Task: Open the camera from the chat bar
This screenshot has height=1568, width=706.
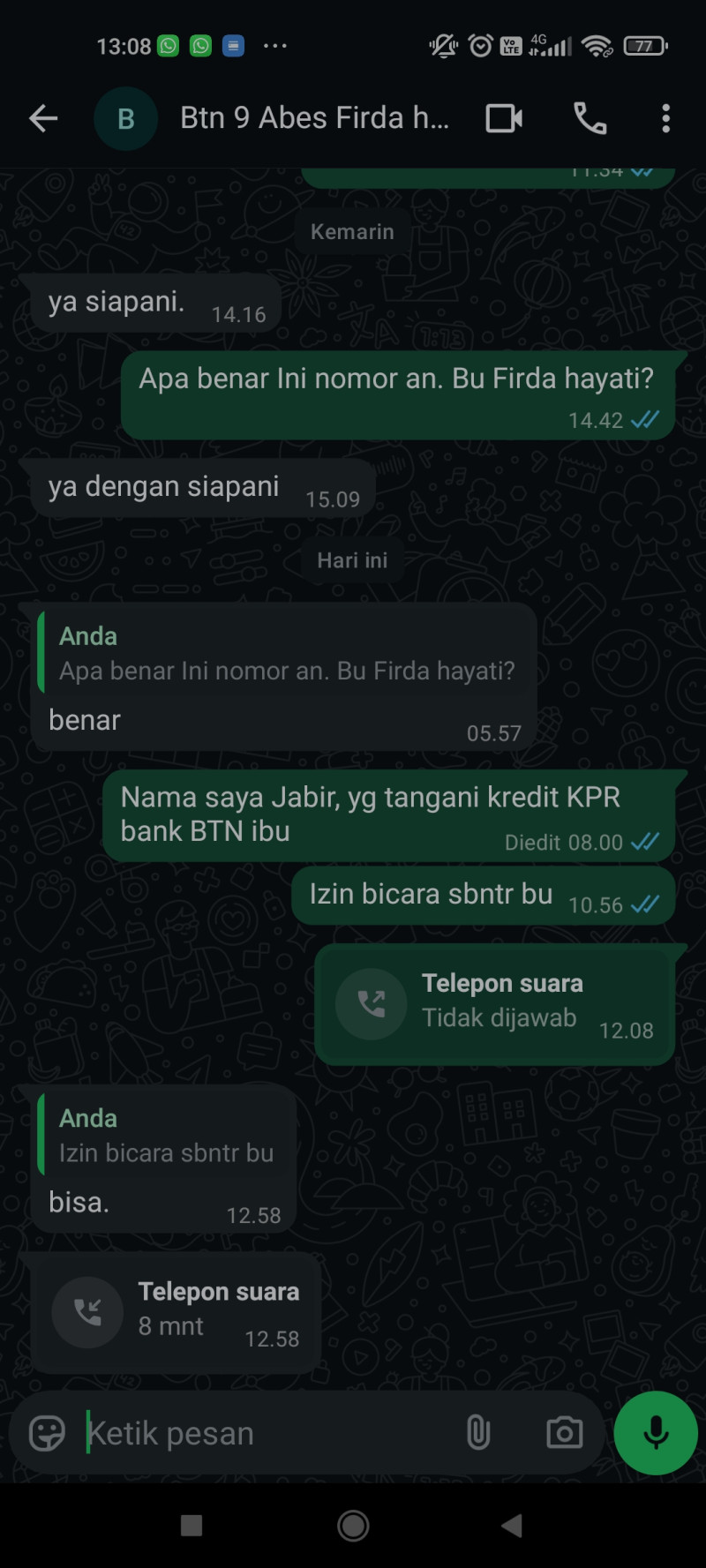Action: [564, 1433]
